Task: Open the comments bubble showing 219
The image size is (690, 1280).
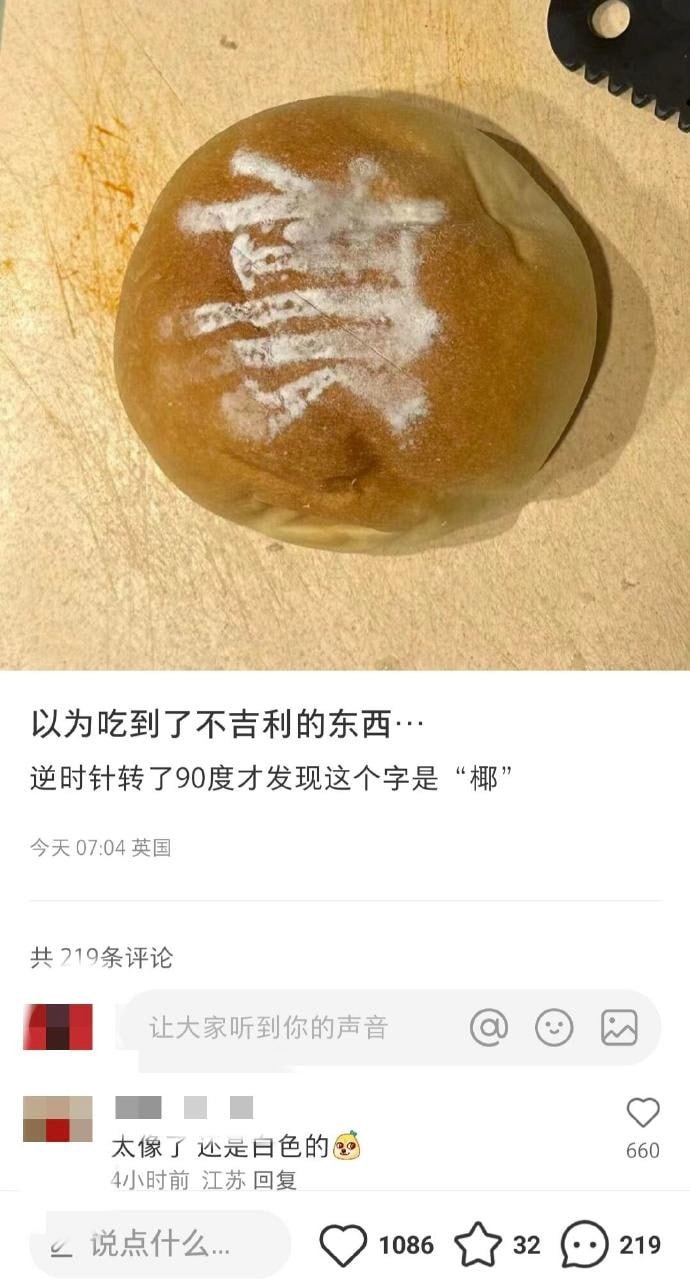Action: pos(585,1245)
